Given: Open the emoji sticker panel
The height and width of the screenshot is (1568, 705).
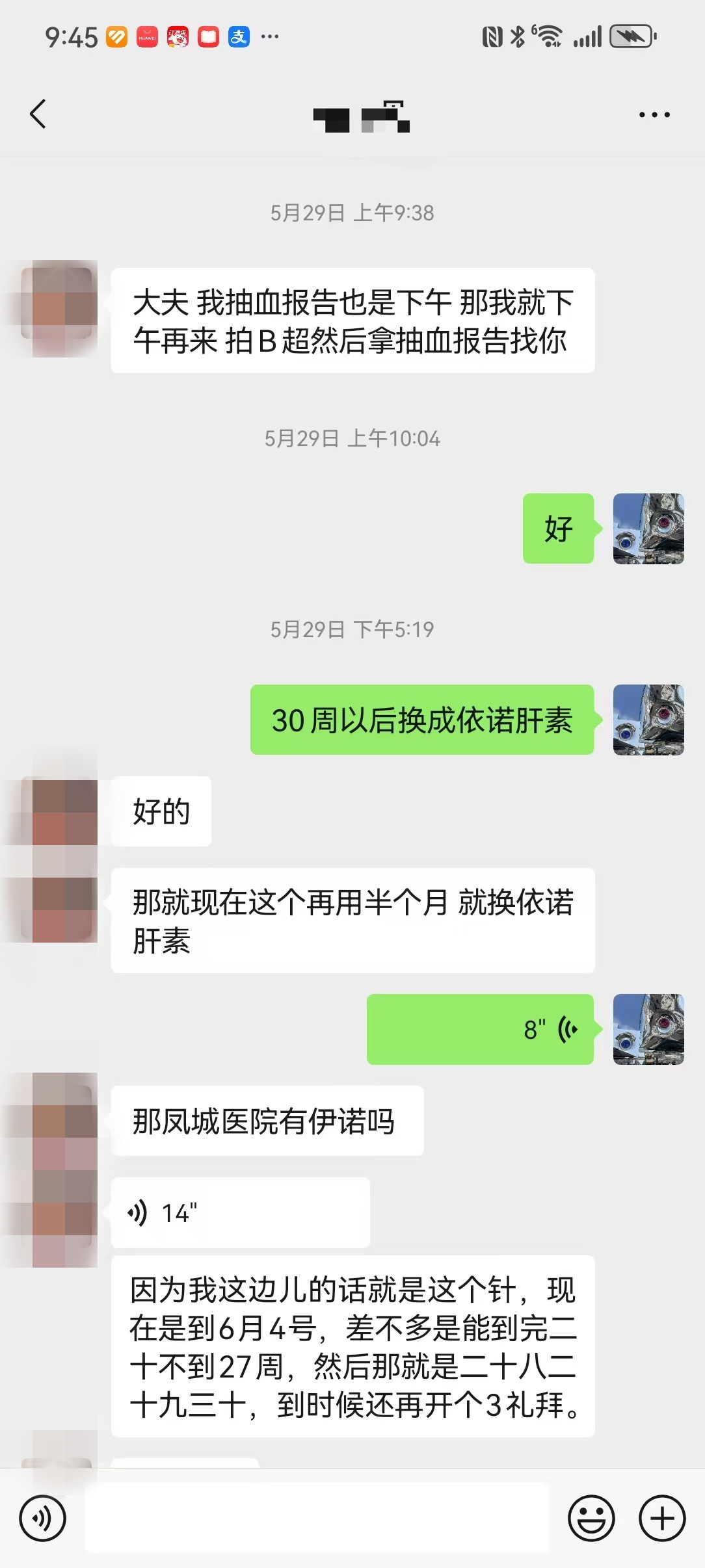Looking at the screenshot, I should 591,1519.
